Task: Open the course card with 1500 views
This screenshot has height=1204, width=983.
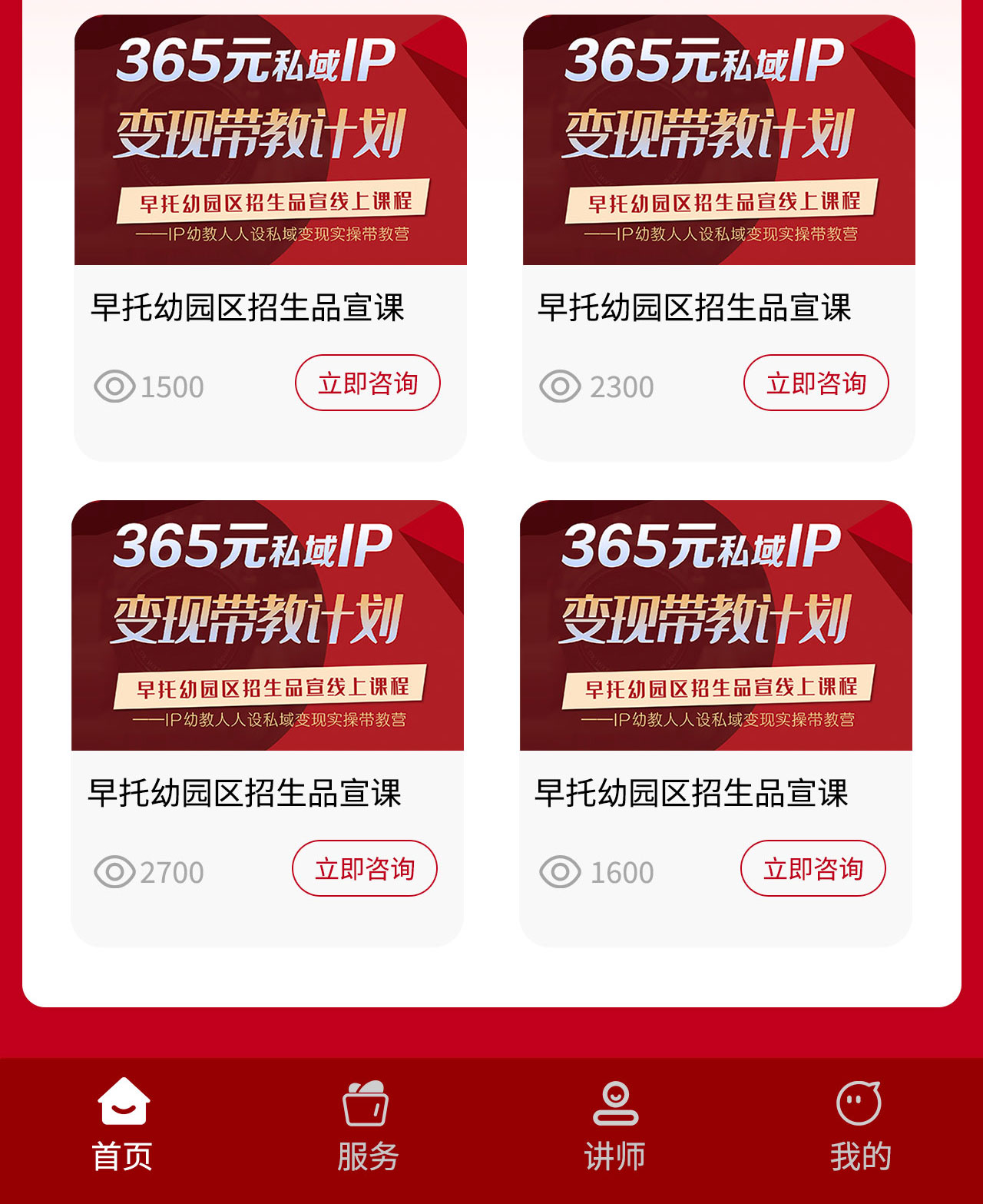Action: (x=270, y=141)
